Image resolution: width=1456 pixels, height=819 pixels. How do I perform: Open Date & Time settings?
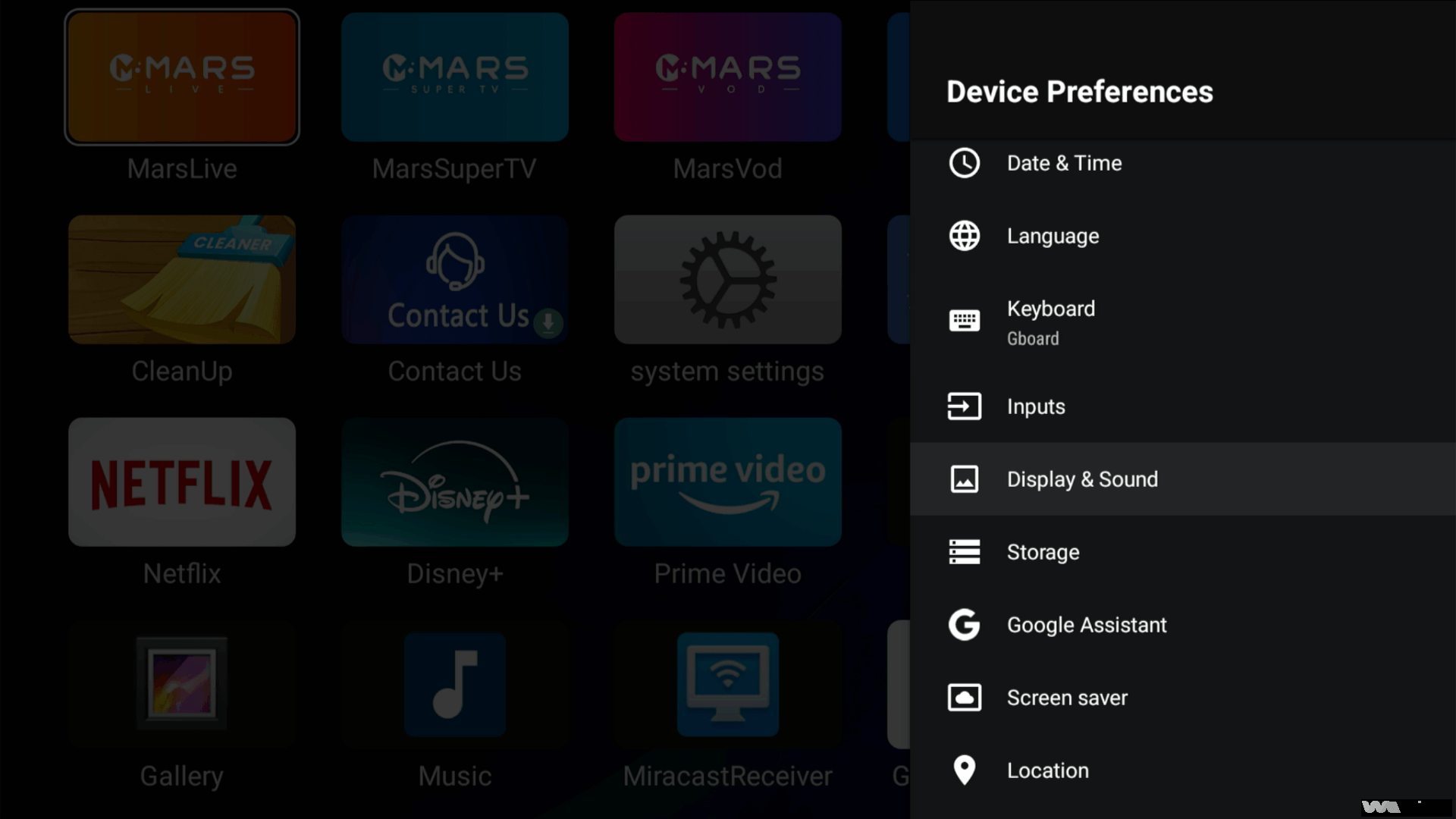click(x=1063, y=163)
